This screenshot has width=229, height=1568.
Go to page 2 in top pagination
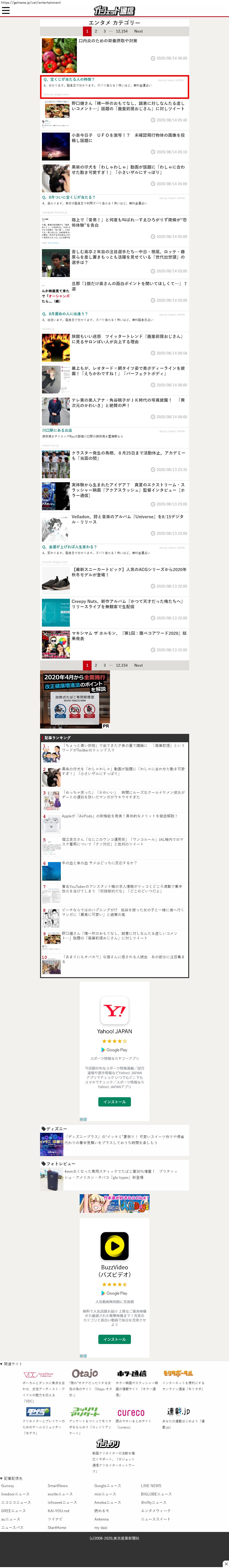pos(96,31)
